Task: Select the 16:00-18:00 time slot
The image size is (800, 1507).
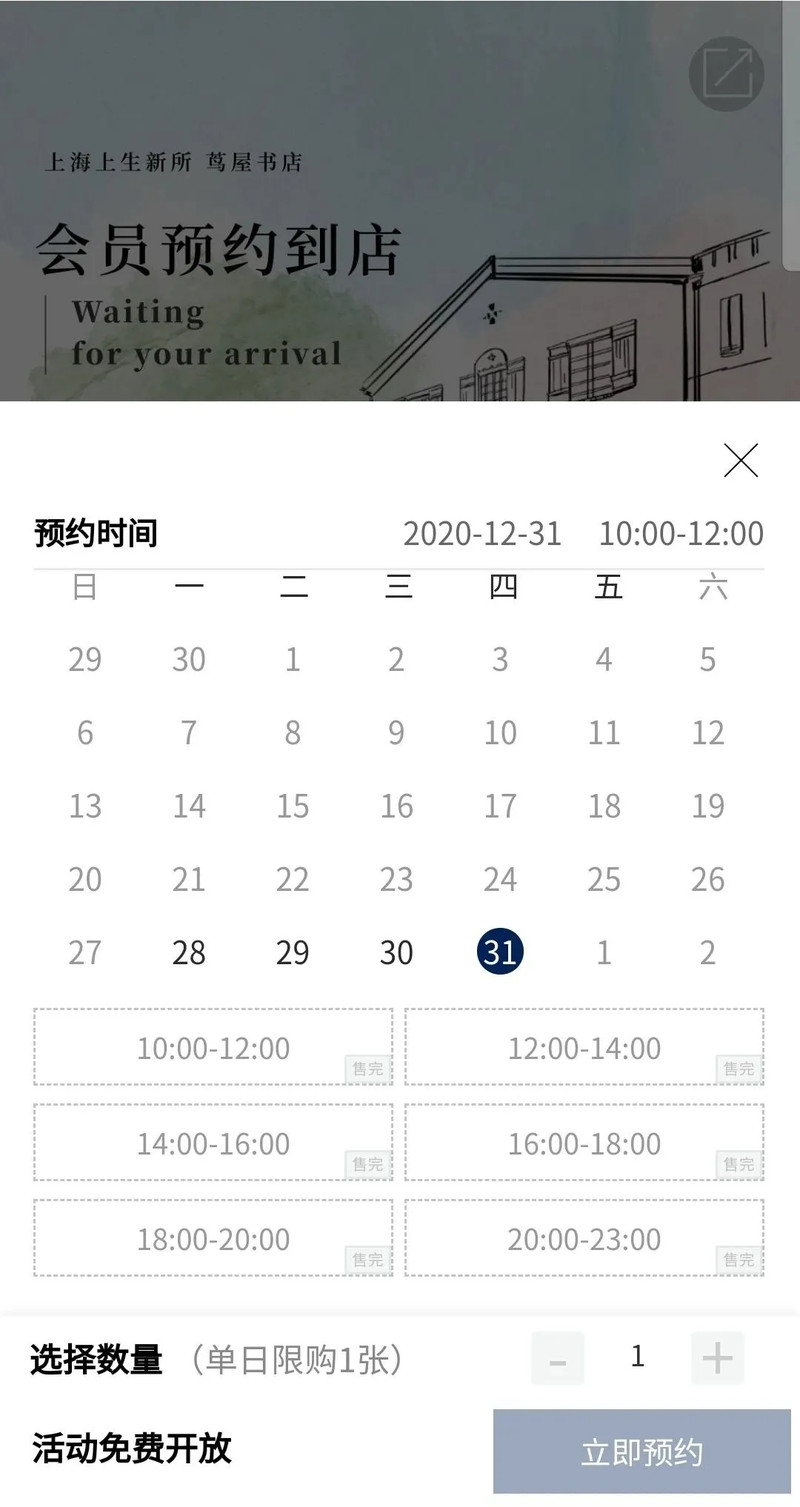Action: coord(584,1143)
